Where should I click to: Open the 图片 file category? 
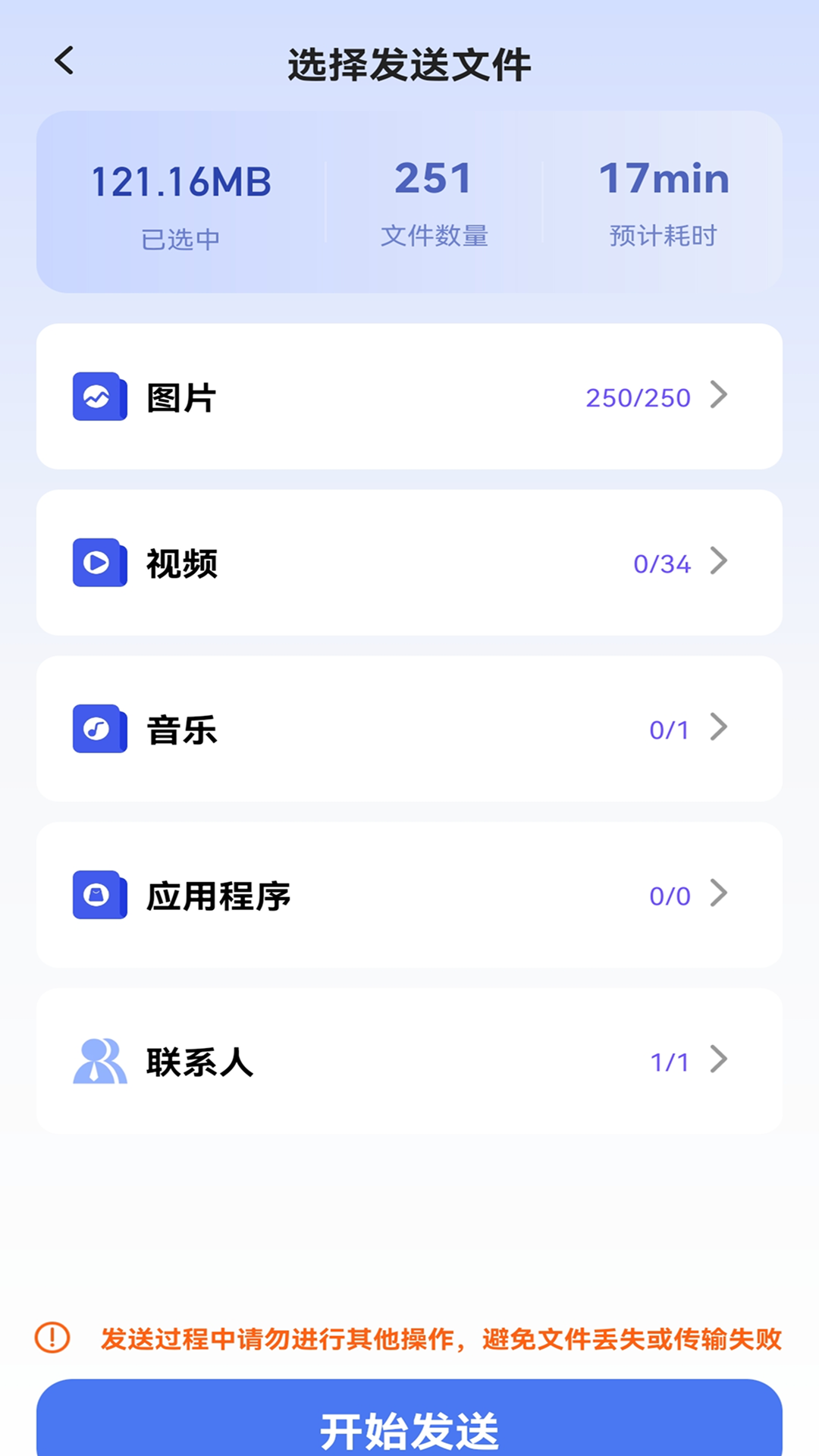(x=409, y=397)
